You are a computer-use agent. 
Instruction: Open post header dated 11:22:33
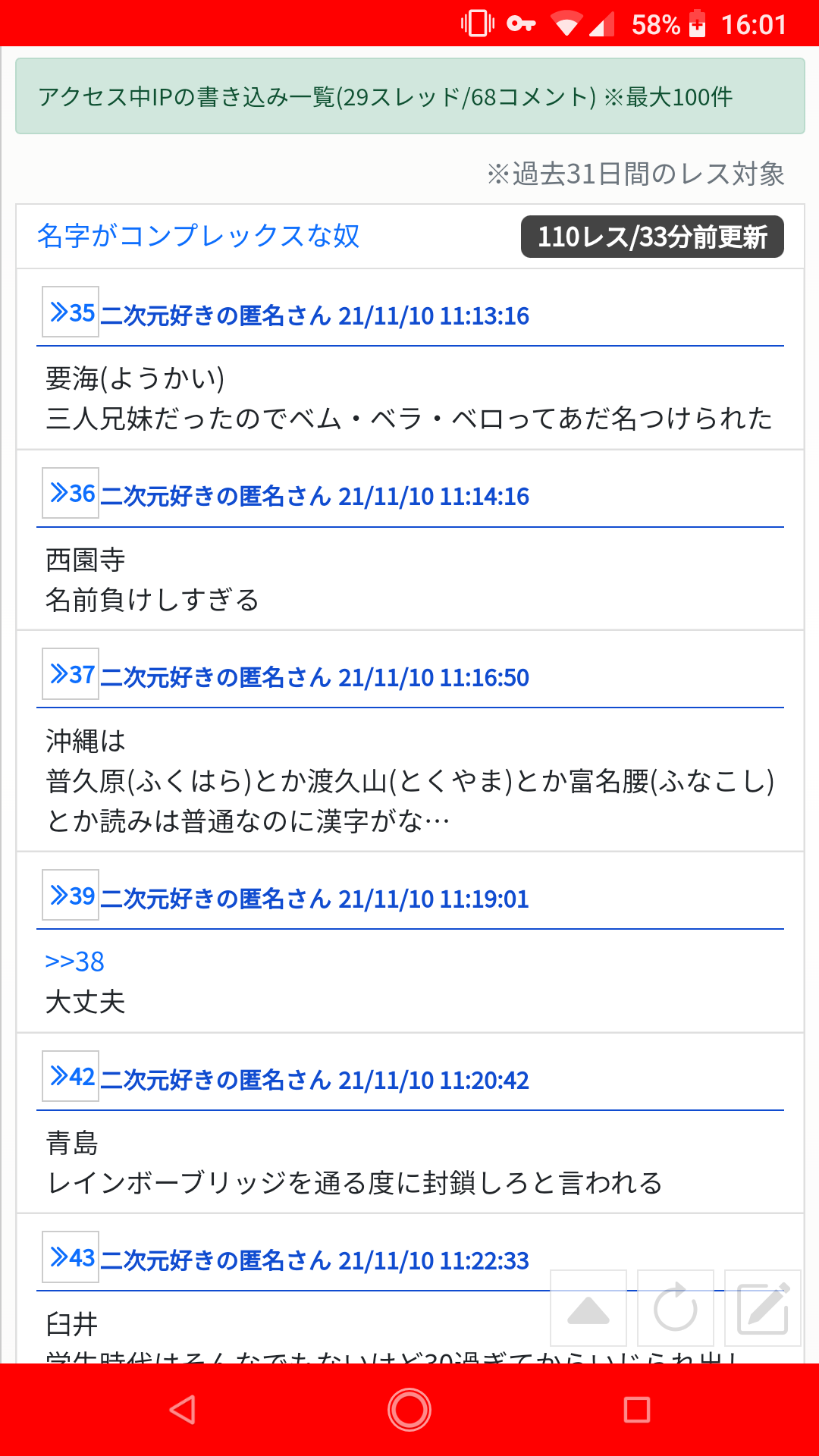coord(315,1261)
